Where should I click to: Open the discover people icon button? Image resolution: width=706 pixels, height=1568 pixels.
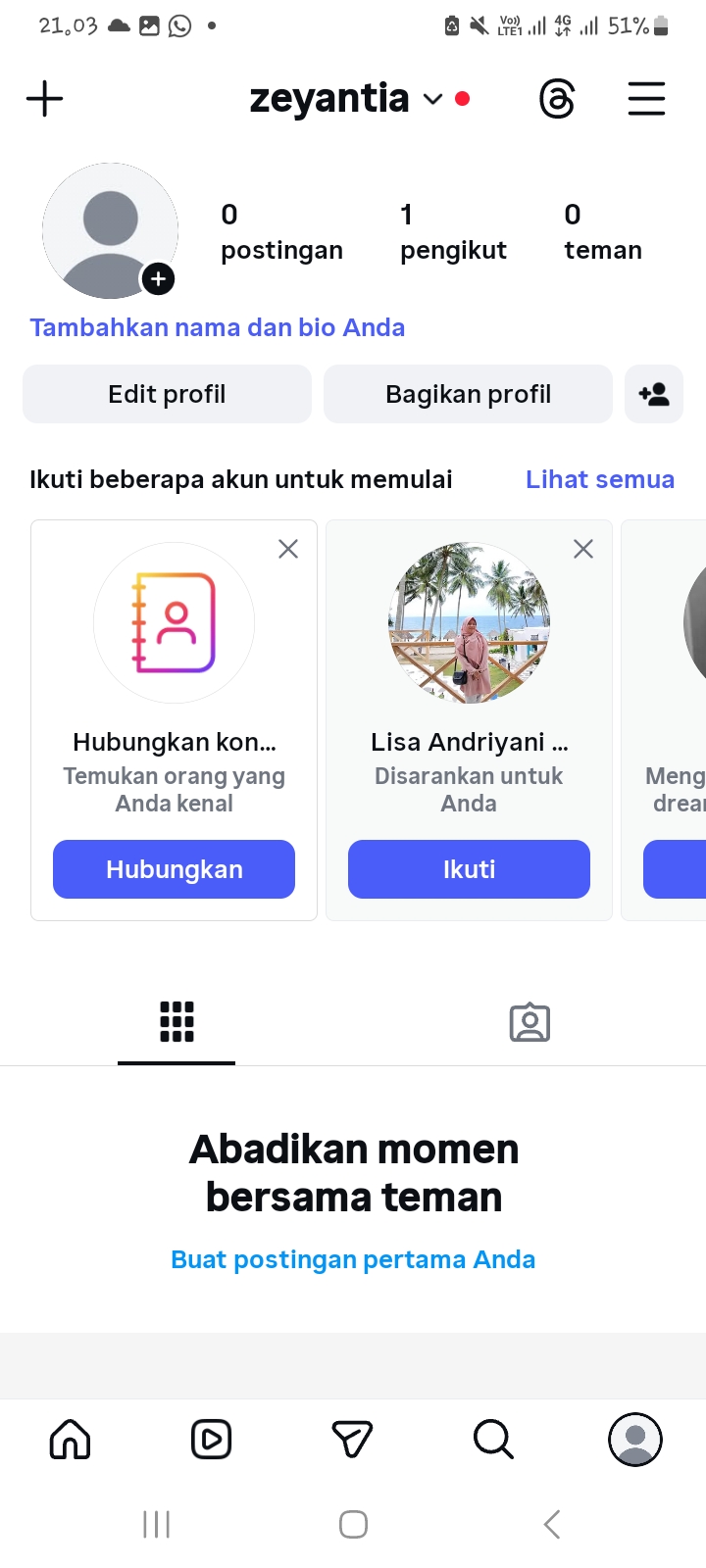654,394
